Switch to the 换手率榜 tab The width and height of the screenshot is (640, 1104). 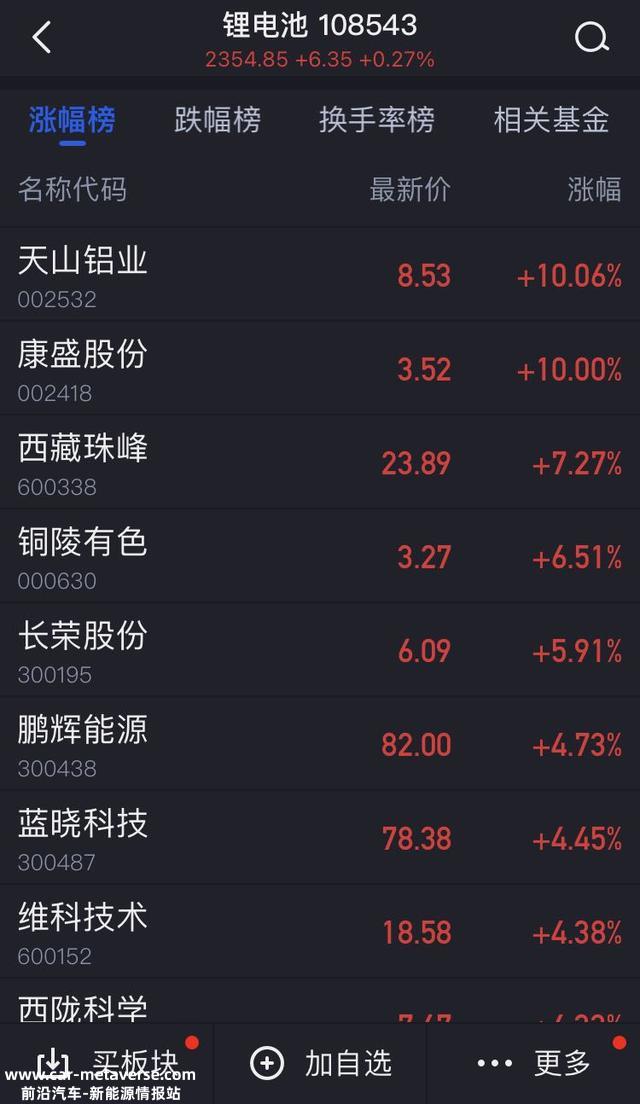tap(377, 120)
